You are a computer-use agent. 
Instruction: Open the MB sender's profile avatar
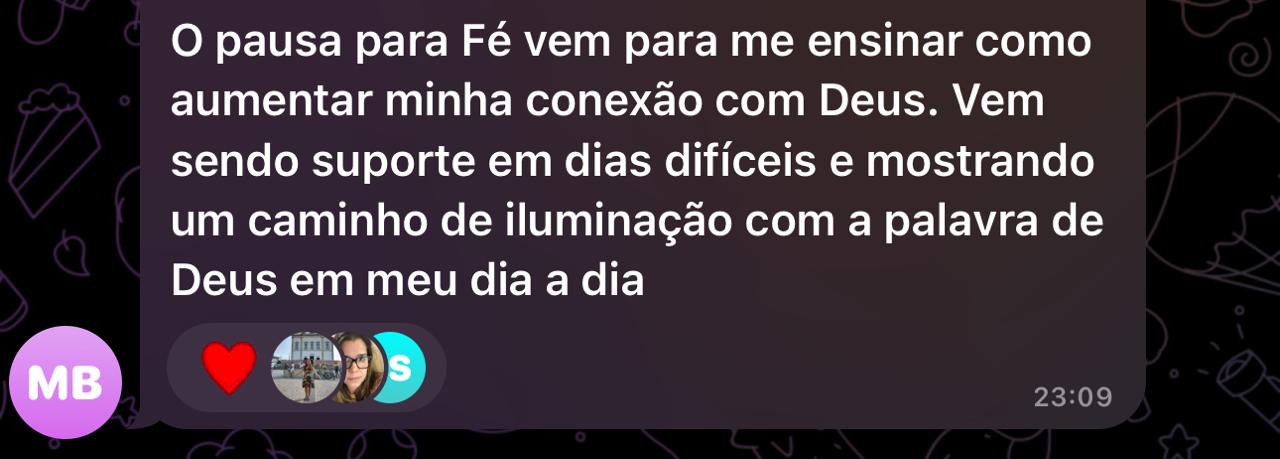tap(65, 383)
